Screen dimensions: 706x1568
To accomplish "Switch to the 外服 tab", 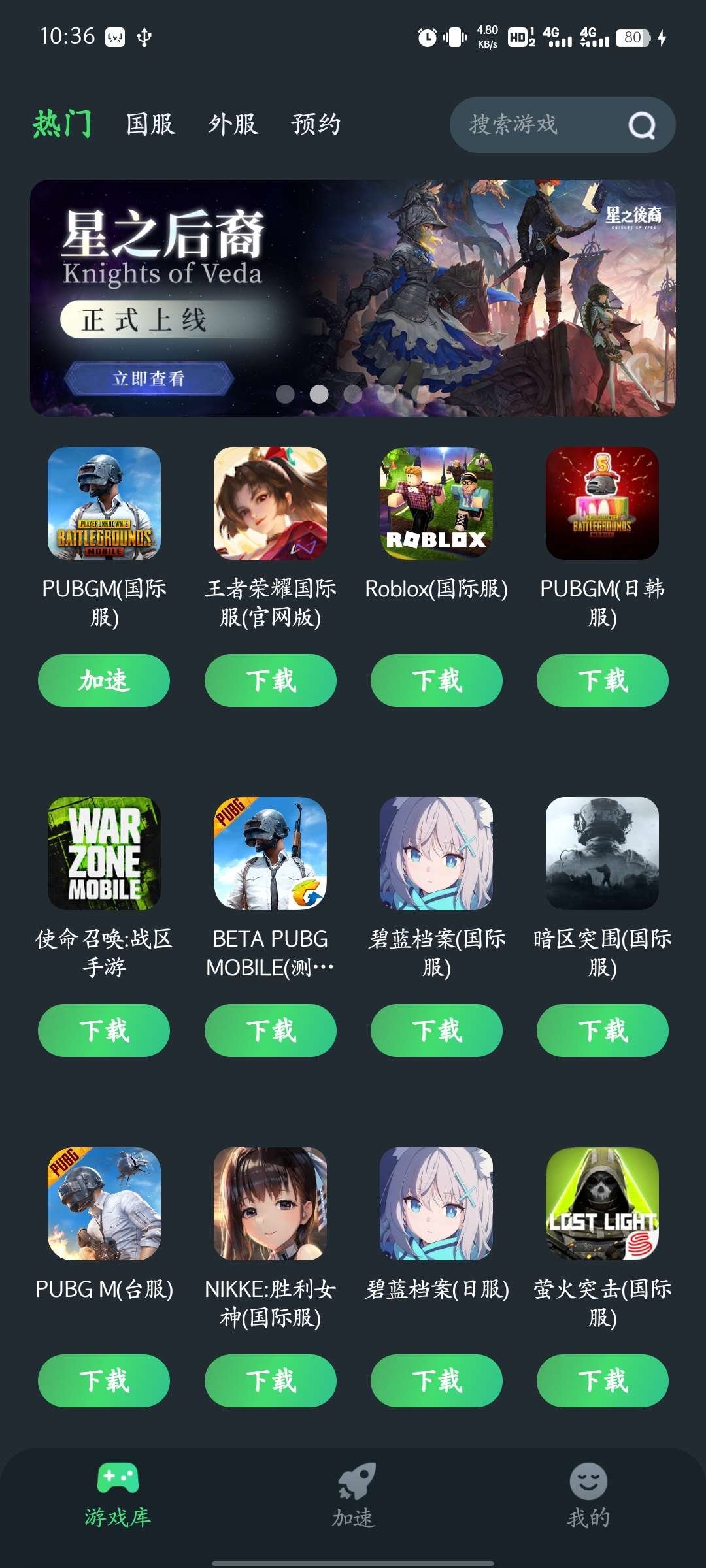I will [x=233, y=124].
